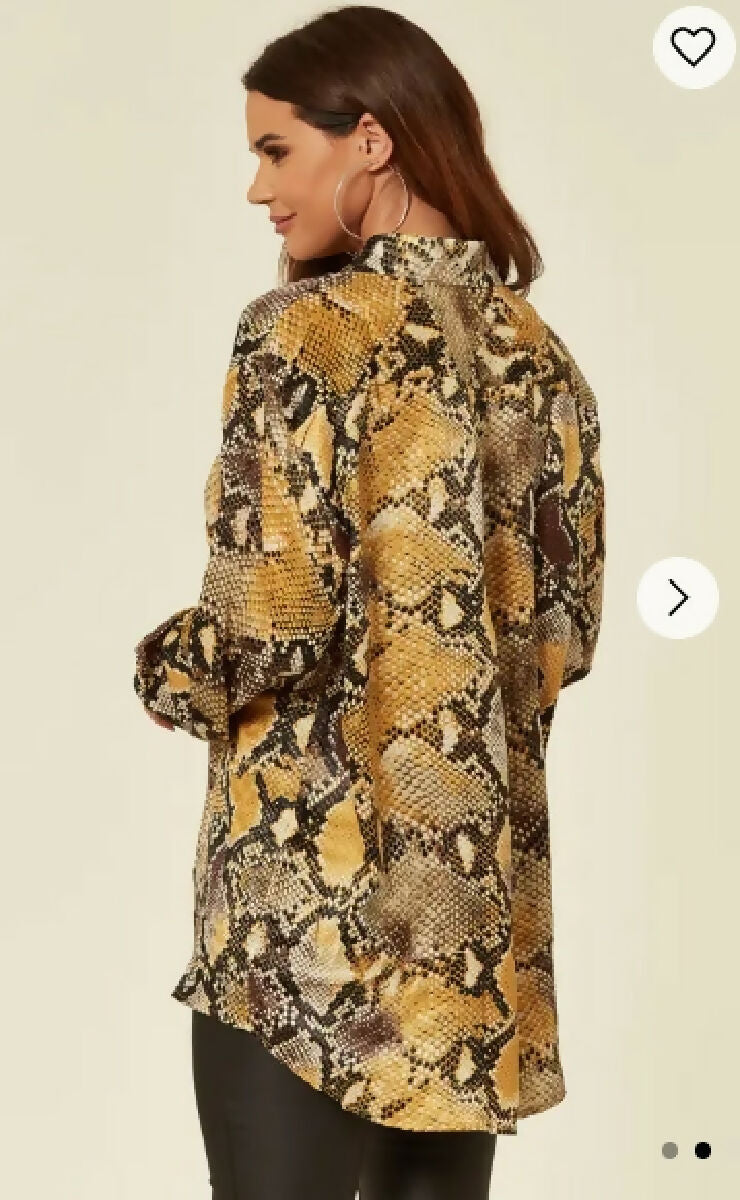This screenshot has height=1200, width=740.
Task: Add this snake print shirt to wishlist
Action: pyautogui.click(x=693, y=47)
